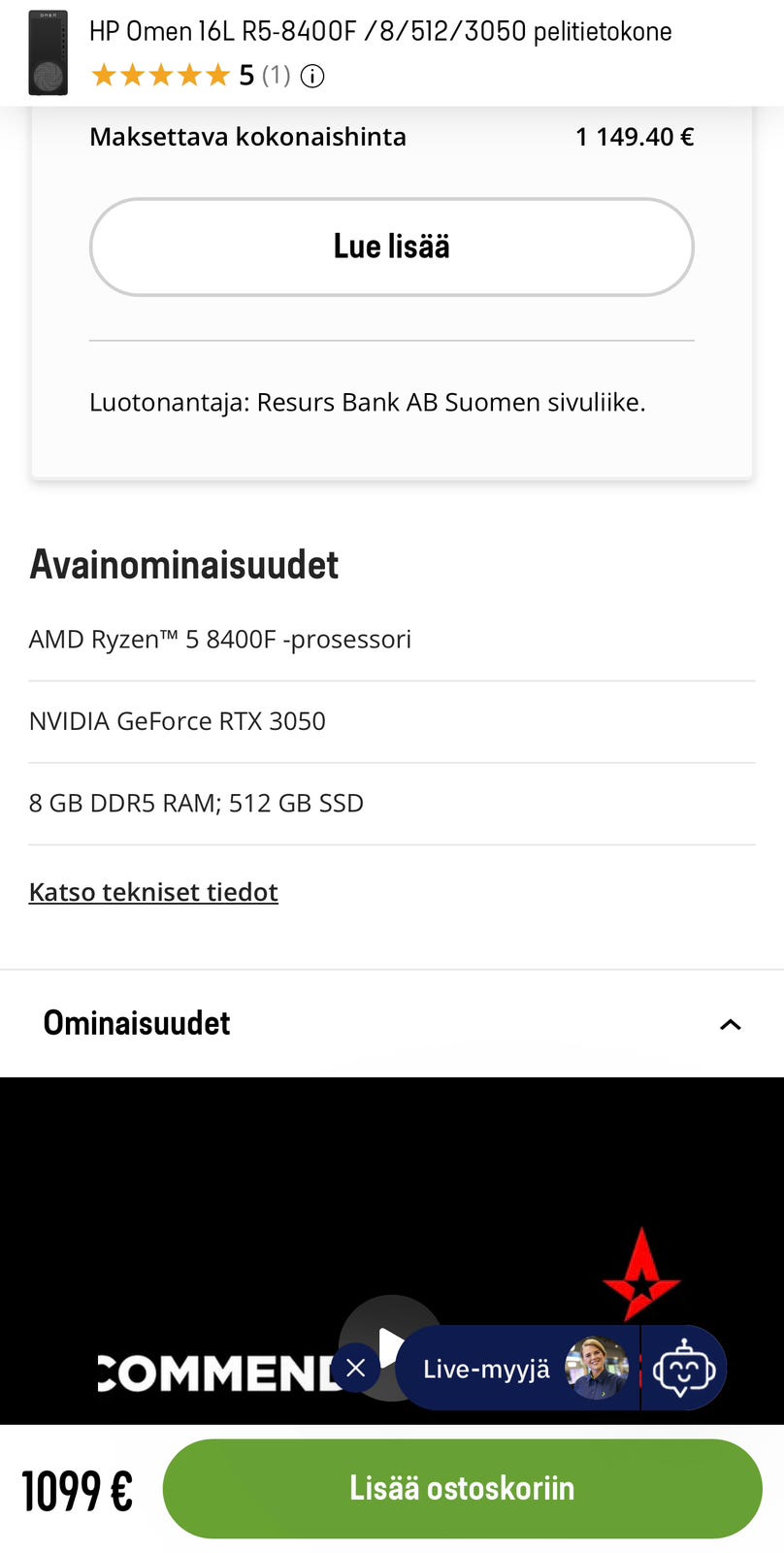Open the rating info icon

[312, 76]
